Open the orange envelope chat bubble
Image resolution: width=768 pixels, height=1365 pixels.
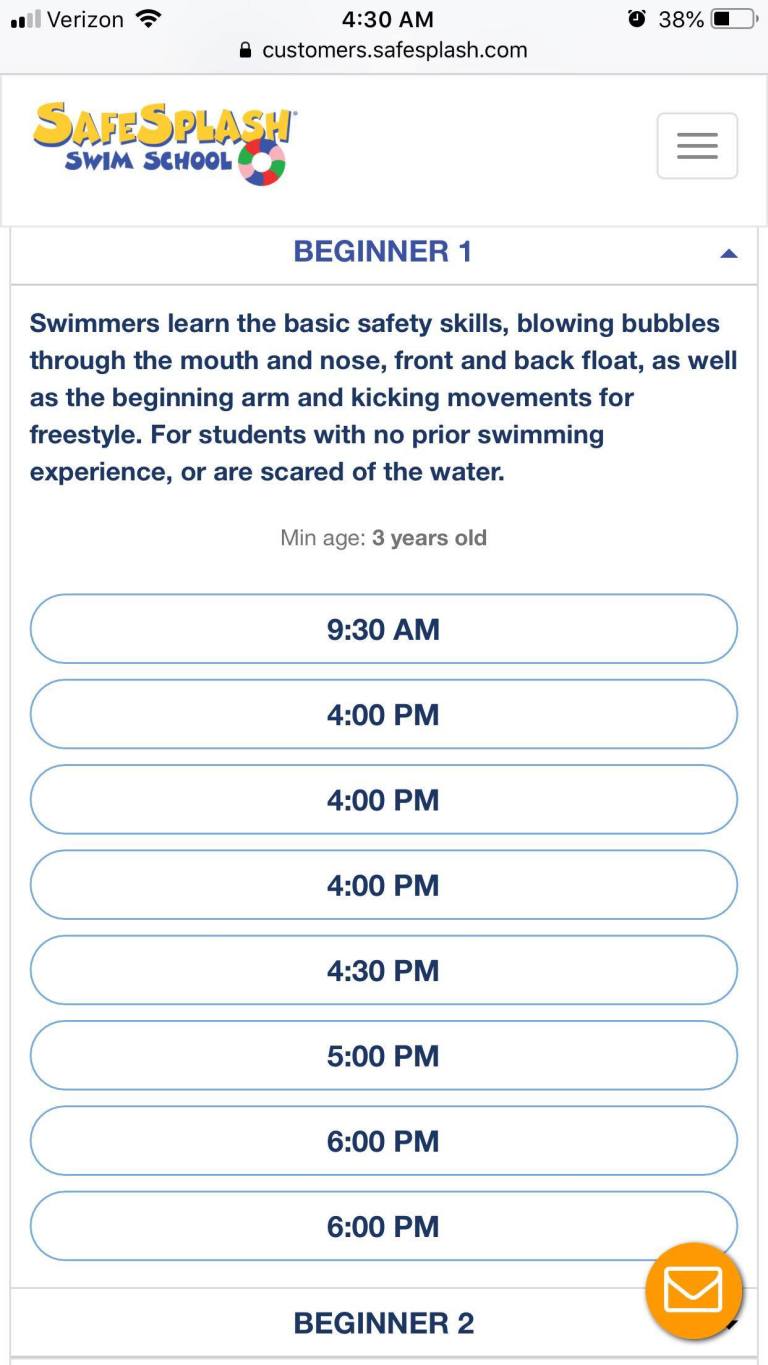pos(693,1290)
